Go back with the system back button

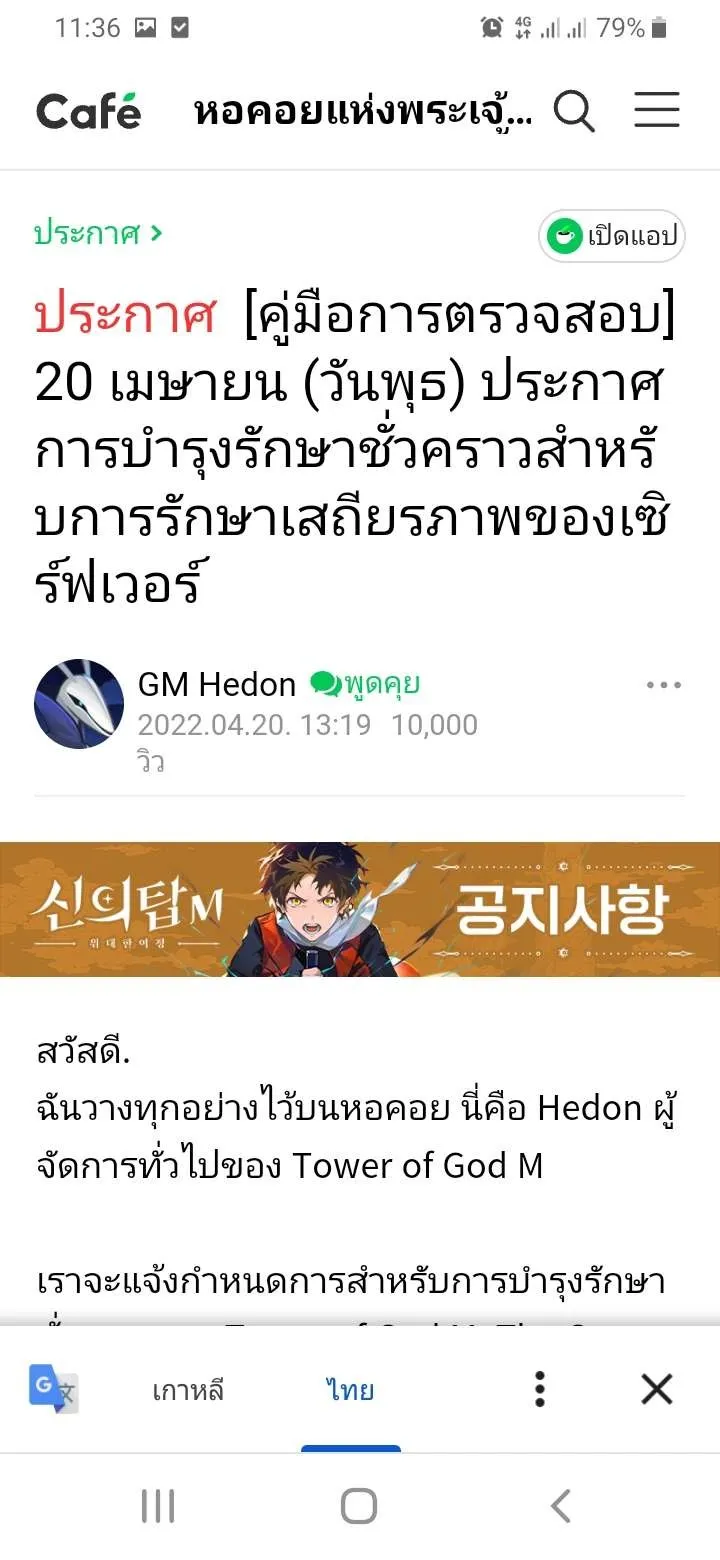tap(561, 1506)
